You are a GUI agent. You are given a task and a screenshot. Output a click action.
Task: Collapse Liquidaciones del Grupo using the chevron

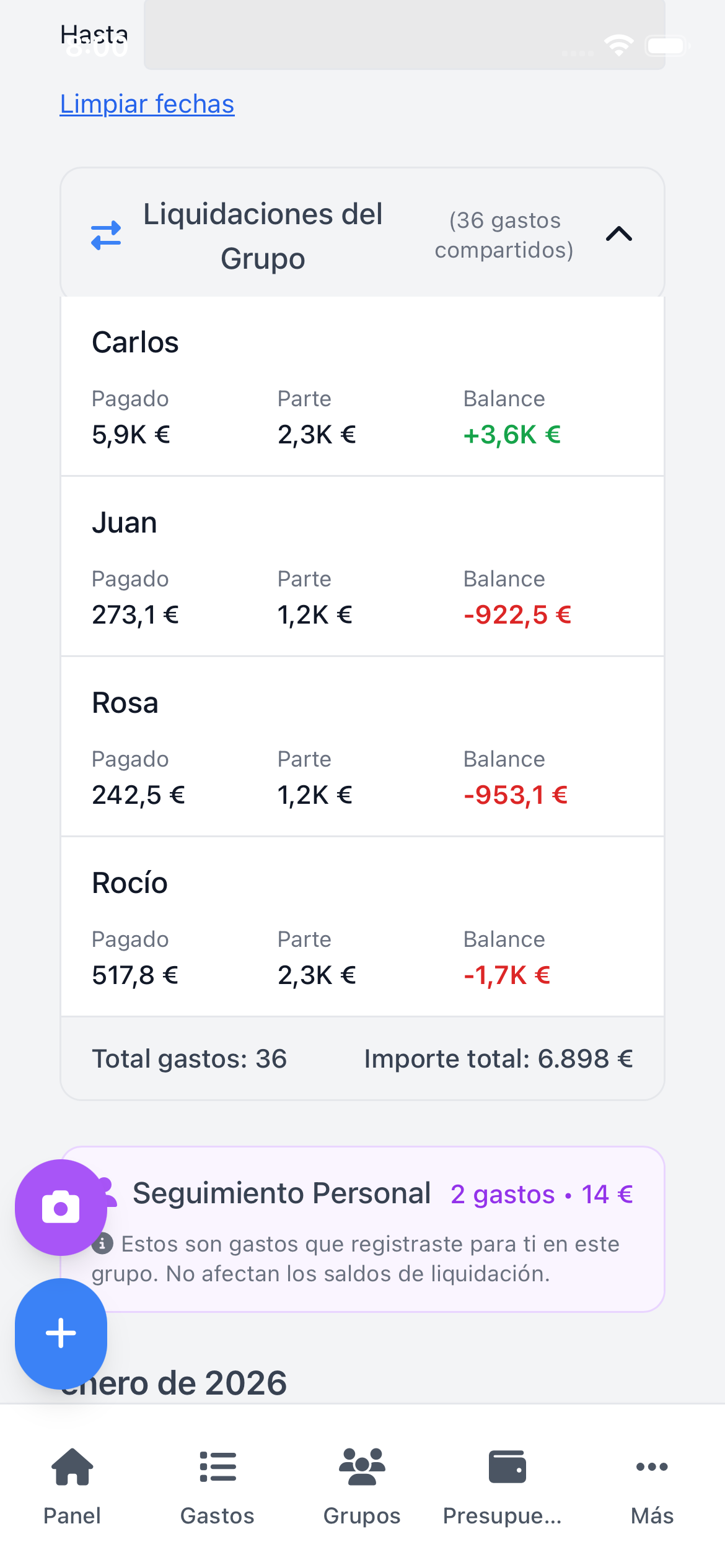tap(620, 234)
